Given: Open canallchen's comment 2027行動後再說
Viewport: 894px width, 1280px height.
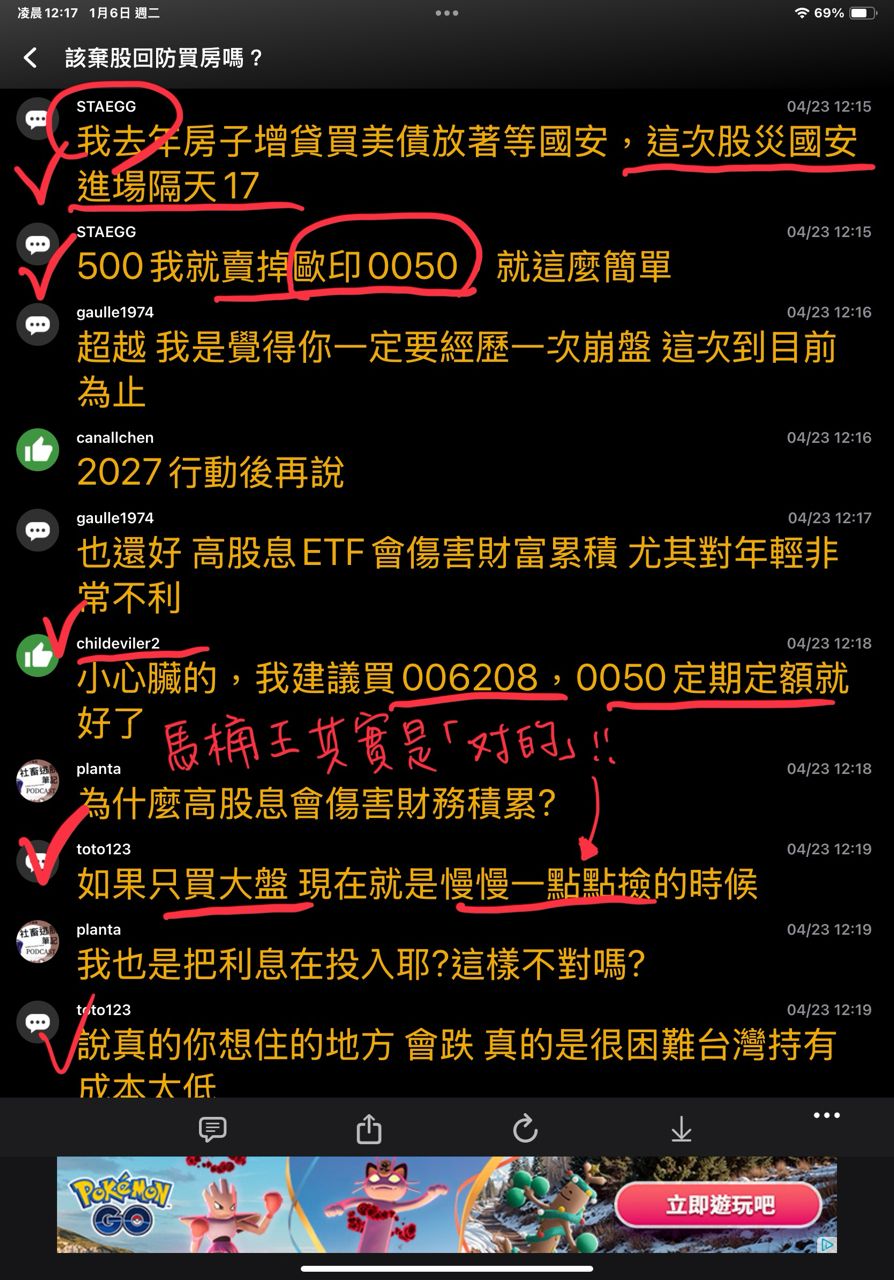Looking at the screenshot, I should (x=210, y=473).
